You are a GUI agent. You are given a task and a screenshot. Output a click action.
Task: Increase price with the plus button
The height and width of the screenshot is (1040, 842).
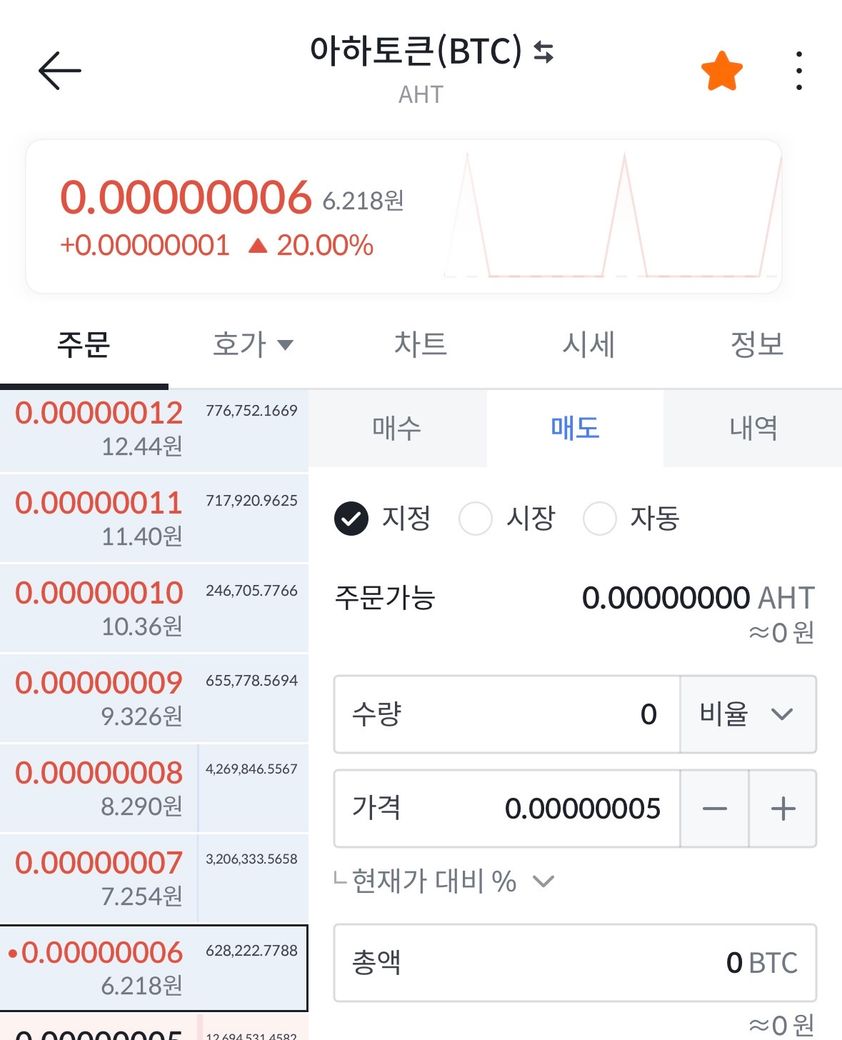pos(783,809)
